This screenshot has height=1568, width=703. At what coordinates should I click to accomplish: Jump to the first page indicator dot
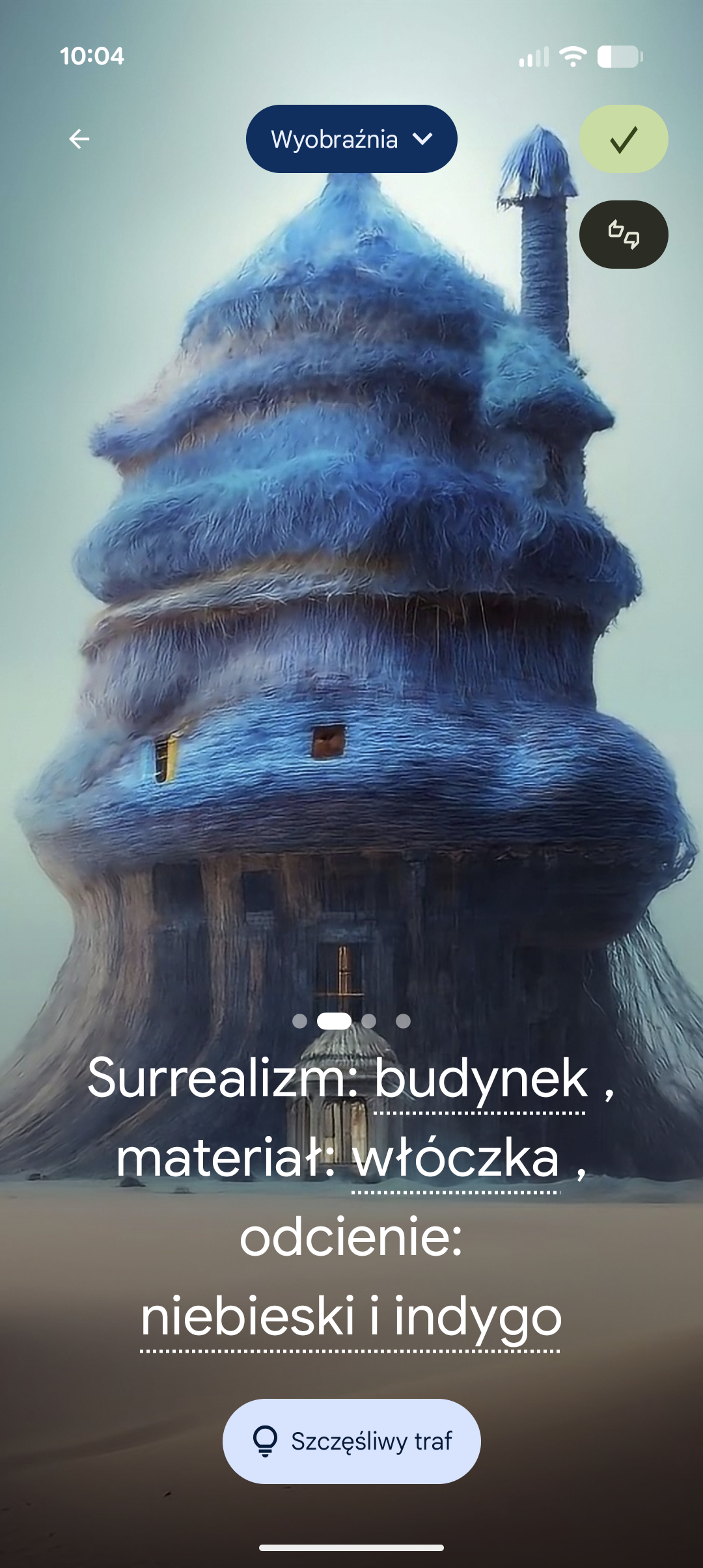click(x=299, y=1021)
